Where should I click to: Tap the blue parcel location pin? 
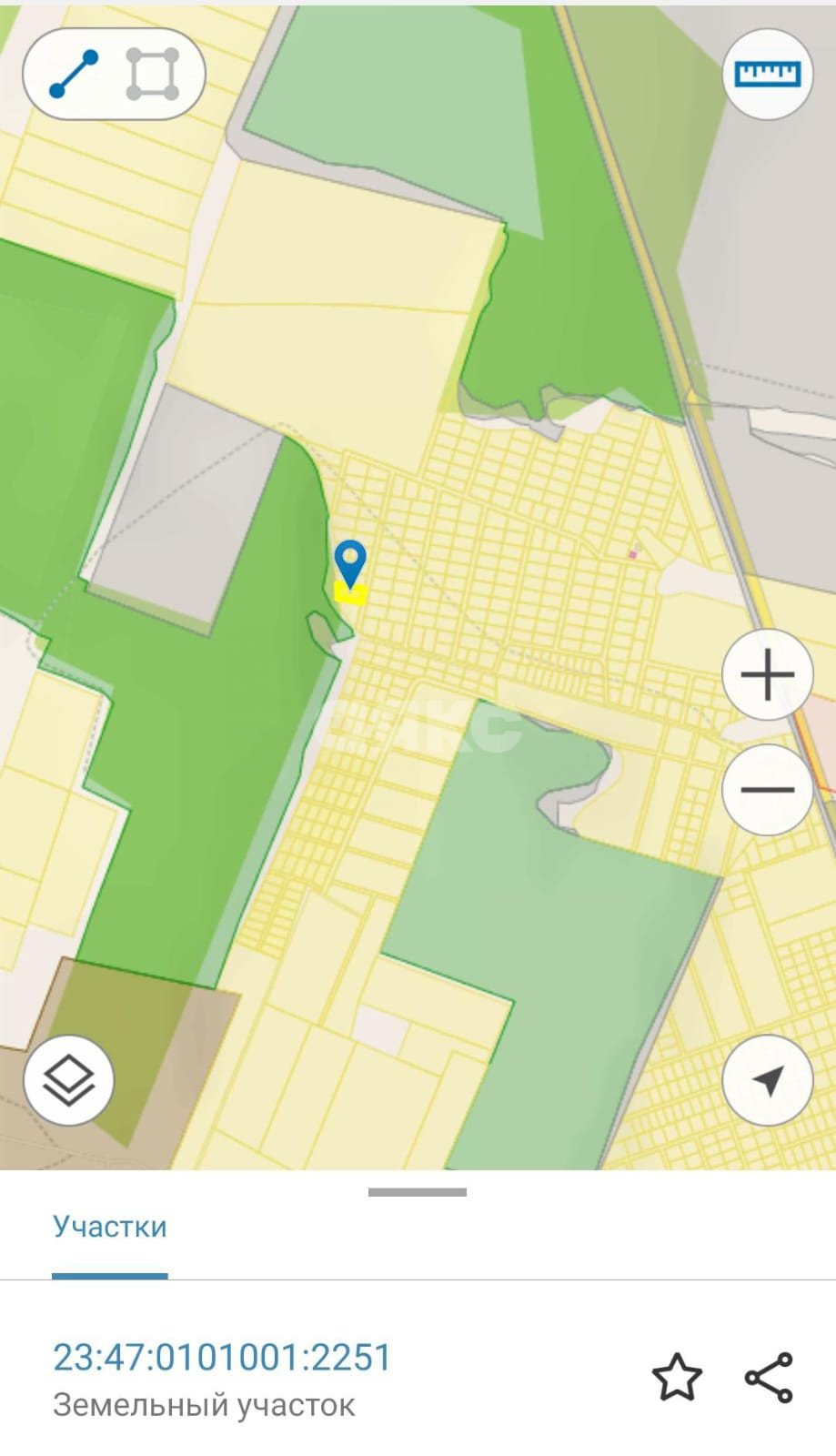[350, 561]
